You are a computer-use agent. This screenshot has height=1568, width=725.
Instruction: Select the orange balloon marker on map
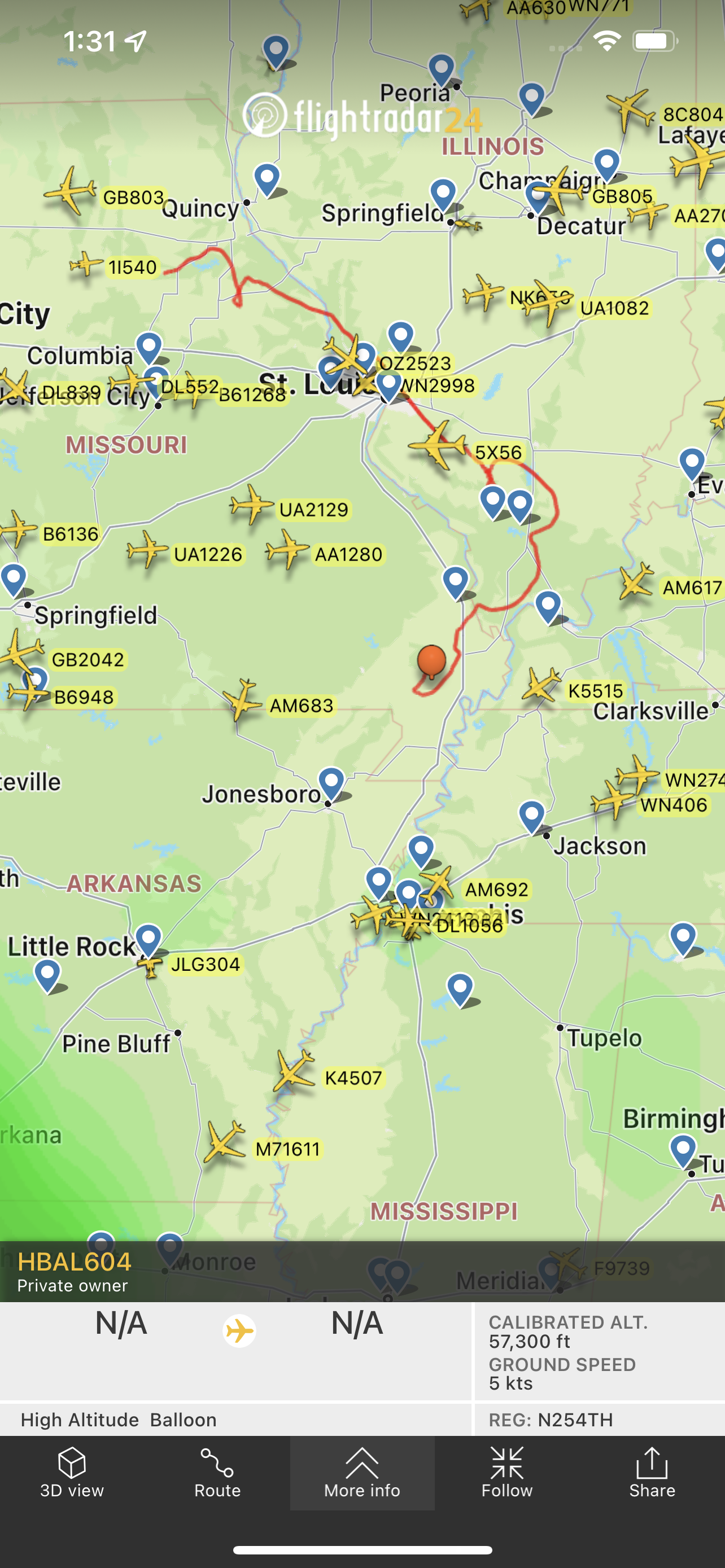[431, 660]
